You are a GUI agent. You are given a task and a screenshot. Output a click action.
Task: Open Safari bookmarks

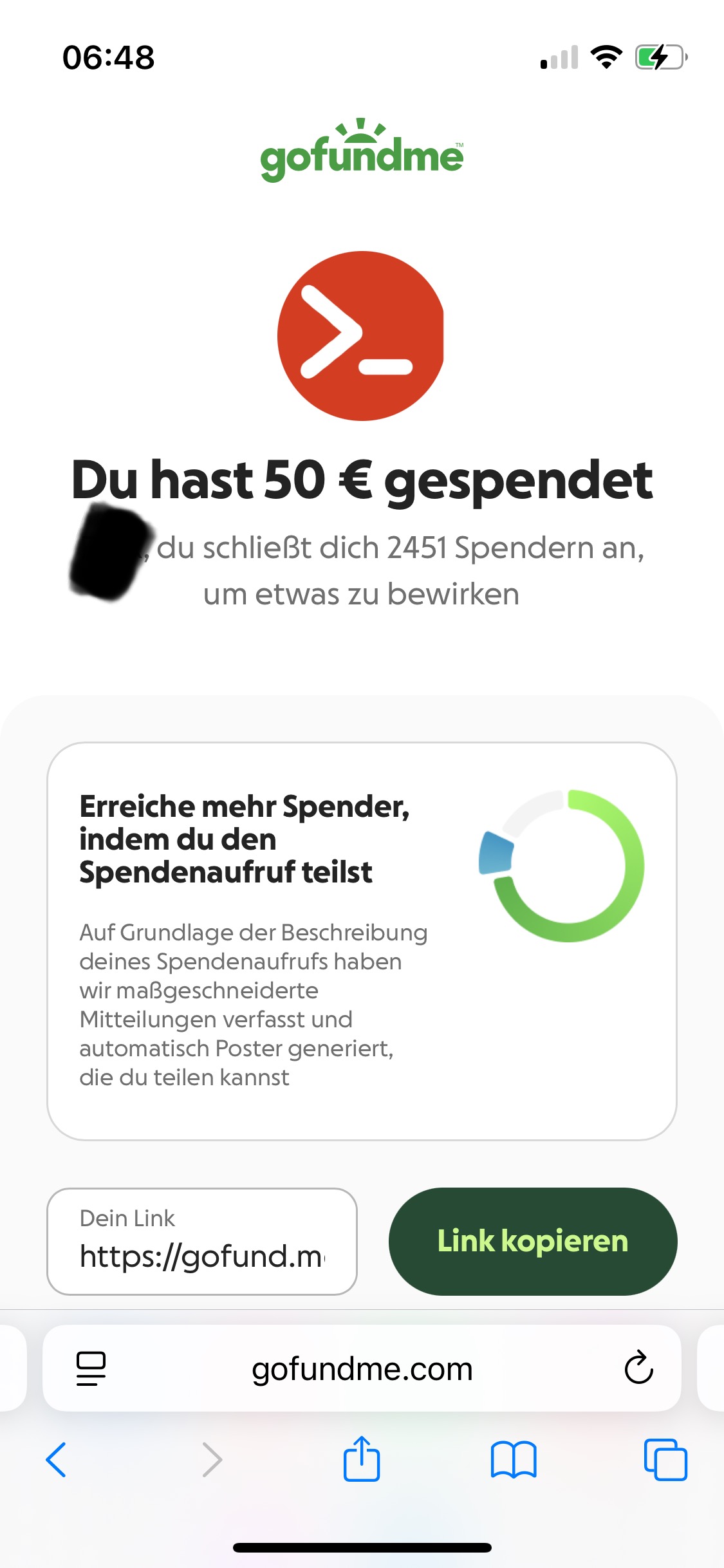pos(513,1460)
